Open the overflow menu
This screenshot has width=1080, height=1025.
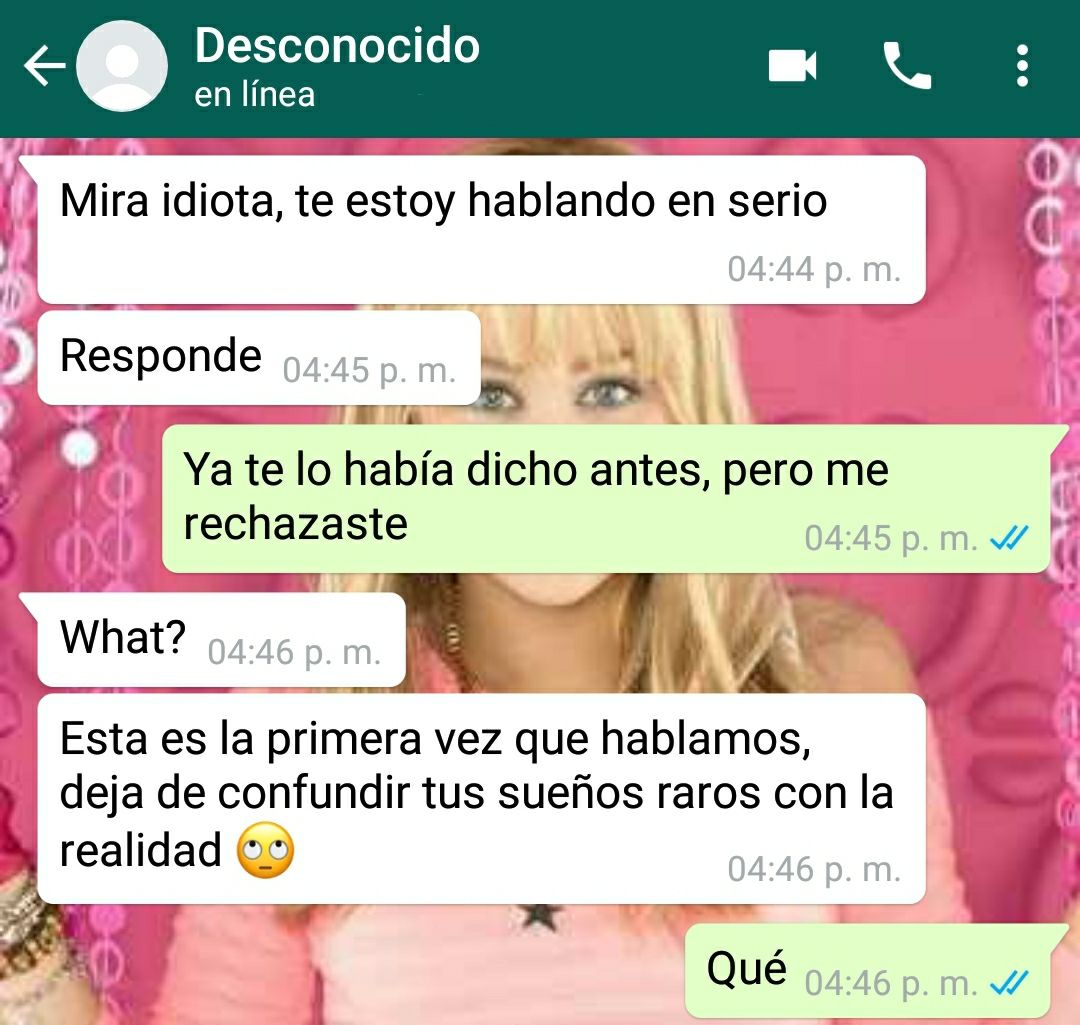[1021, 67]
